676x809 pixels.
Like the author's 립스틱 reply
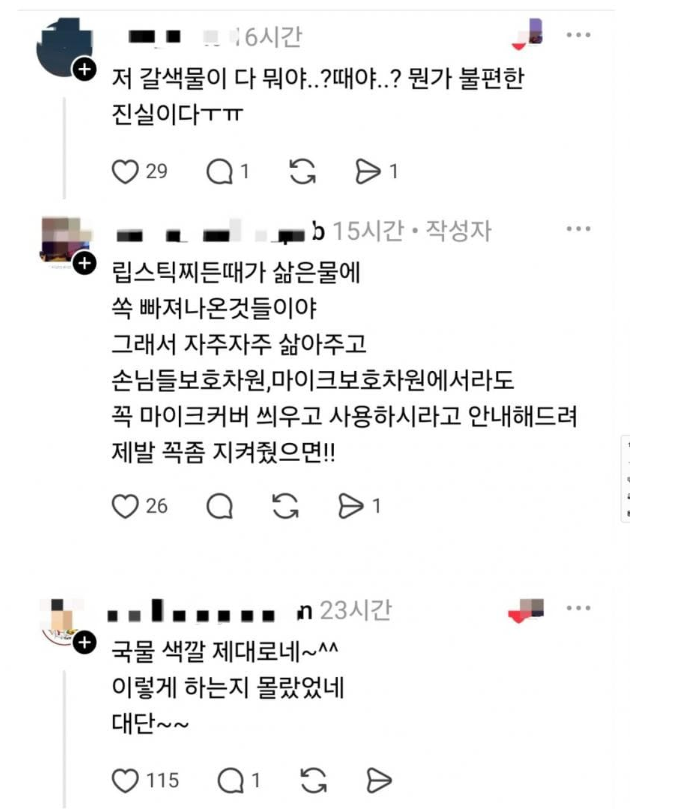(x=124, y=507)
